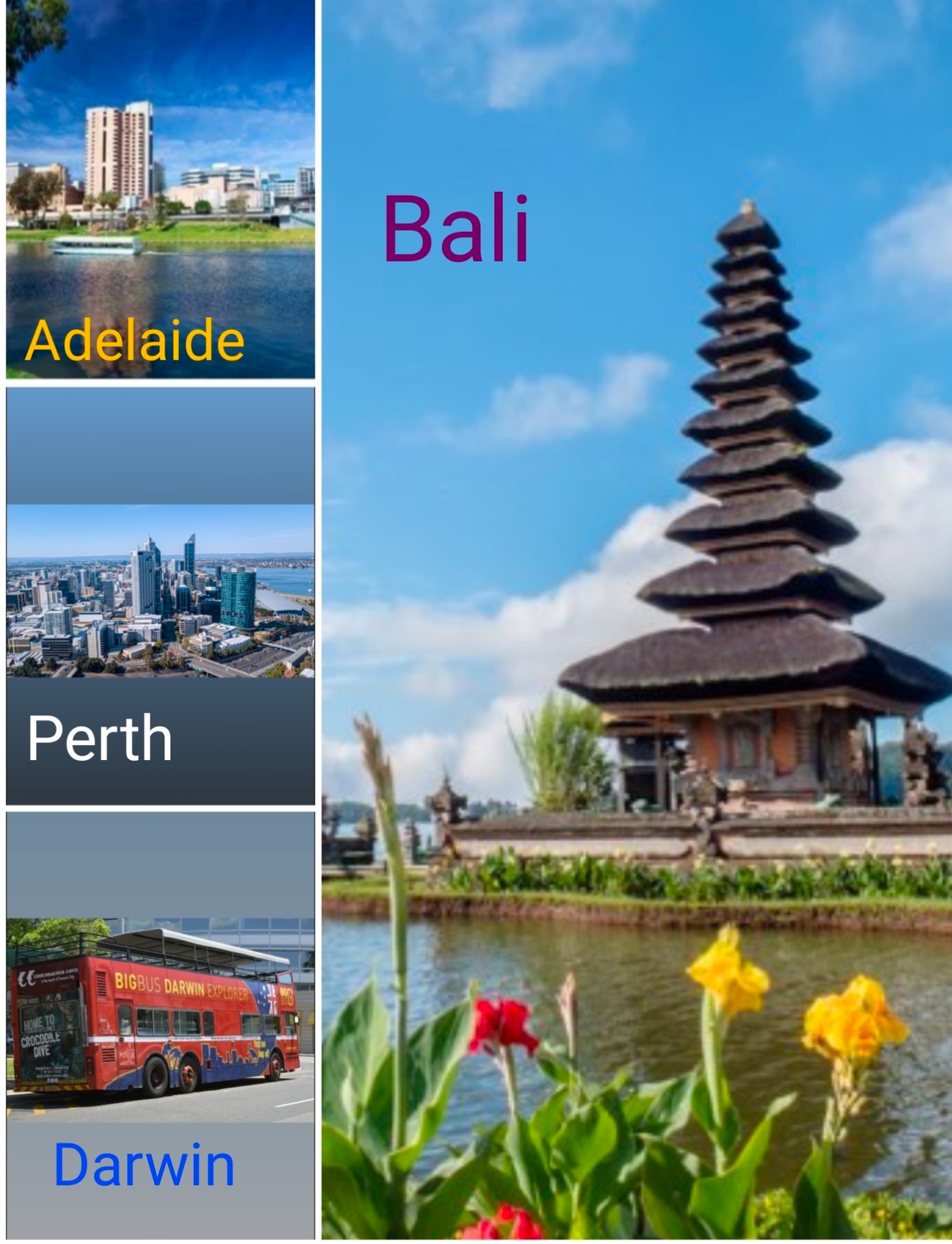952x1244 pixels.
Task: Select the Perth city card
Action: (x=160, y=596)
